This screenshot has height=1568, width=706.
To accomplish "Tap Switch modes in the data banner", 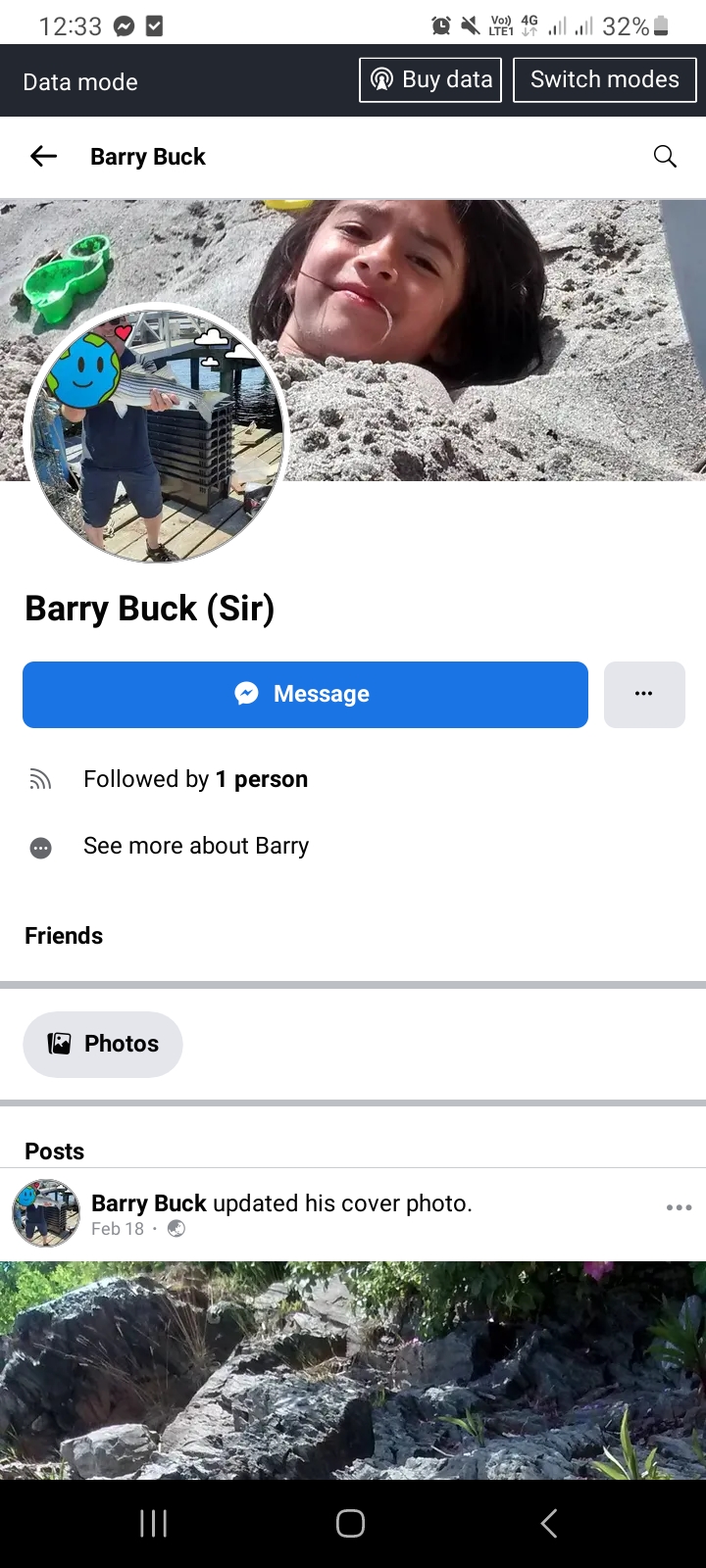I will pos(605,79).
